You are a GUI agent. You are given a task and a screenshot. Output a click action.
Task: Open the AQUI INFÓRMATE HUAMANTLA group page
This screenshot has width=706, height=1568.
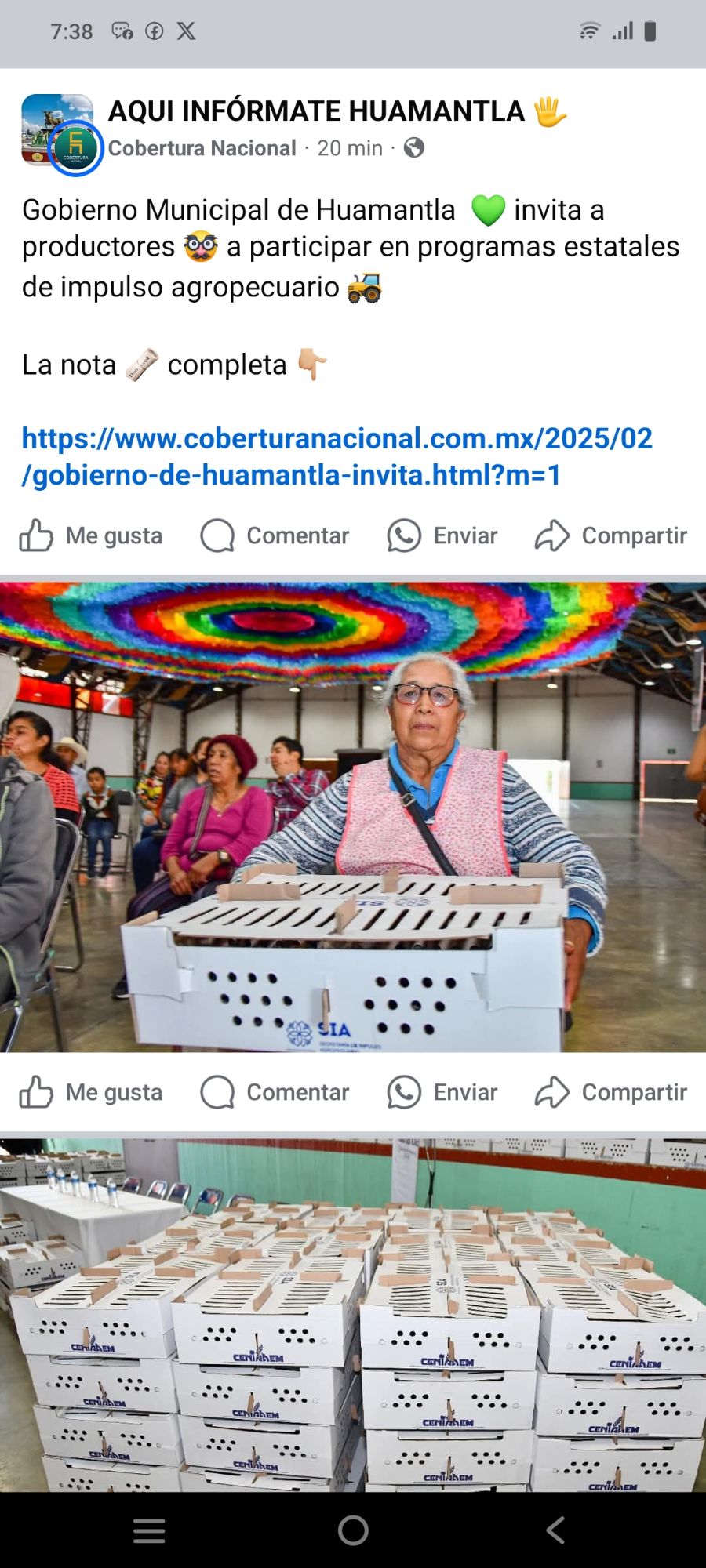(x=316, y=111)
